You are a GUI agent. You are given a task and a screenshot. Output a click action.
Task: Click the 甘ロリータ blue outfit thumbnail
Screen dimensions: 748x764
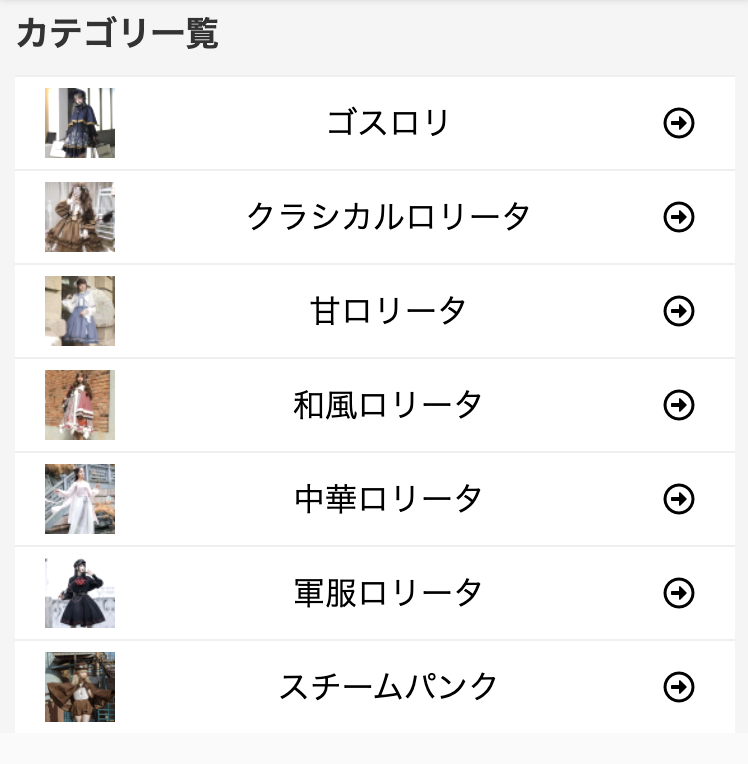[80, 311]
